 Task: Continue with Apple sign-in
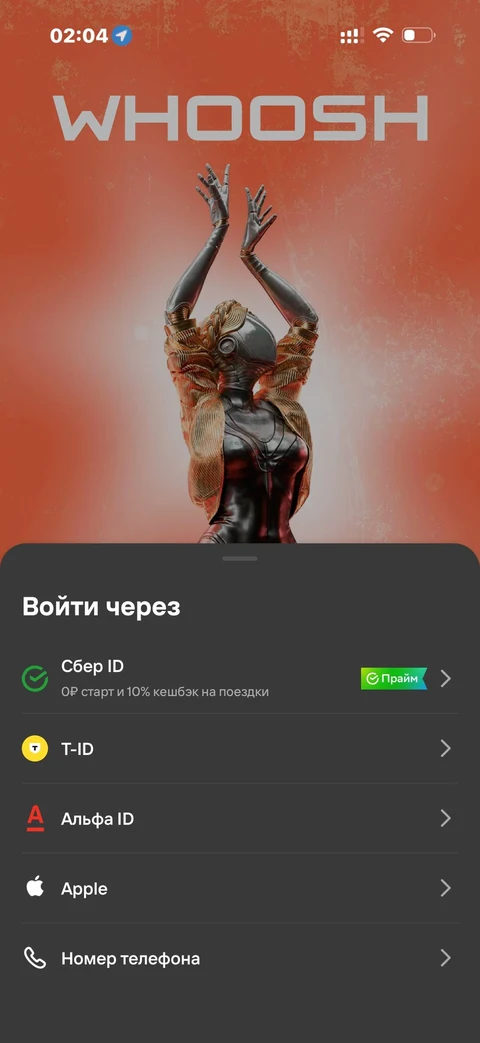point(239,888)
